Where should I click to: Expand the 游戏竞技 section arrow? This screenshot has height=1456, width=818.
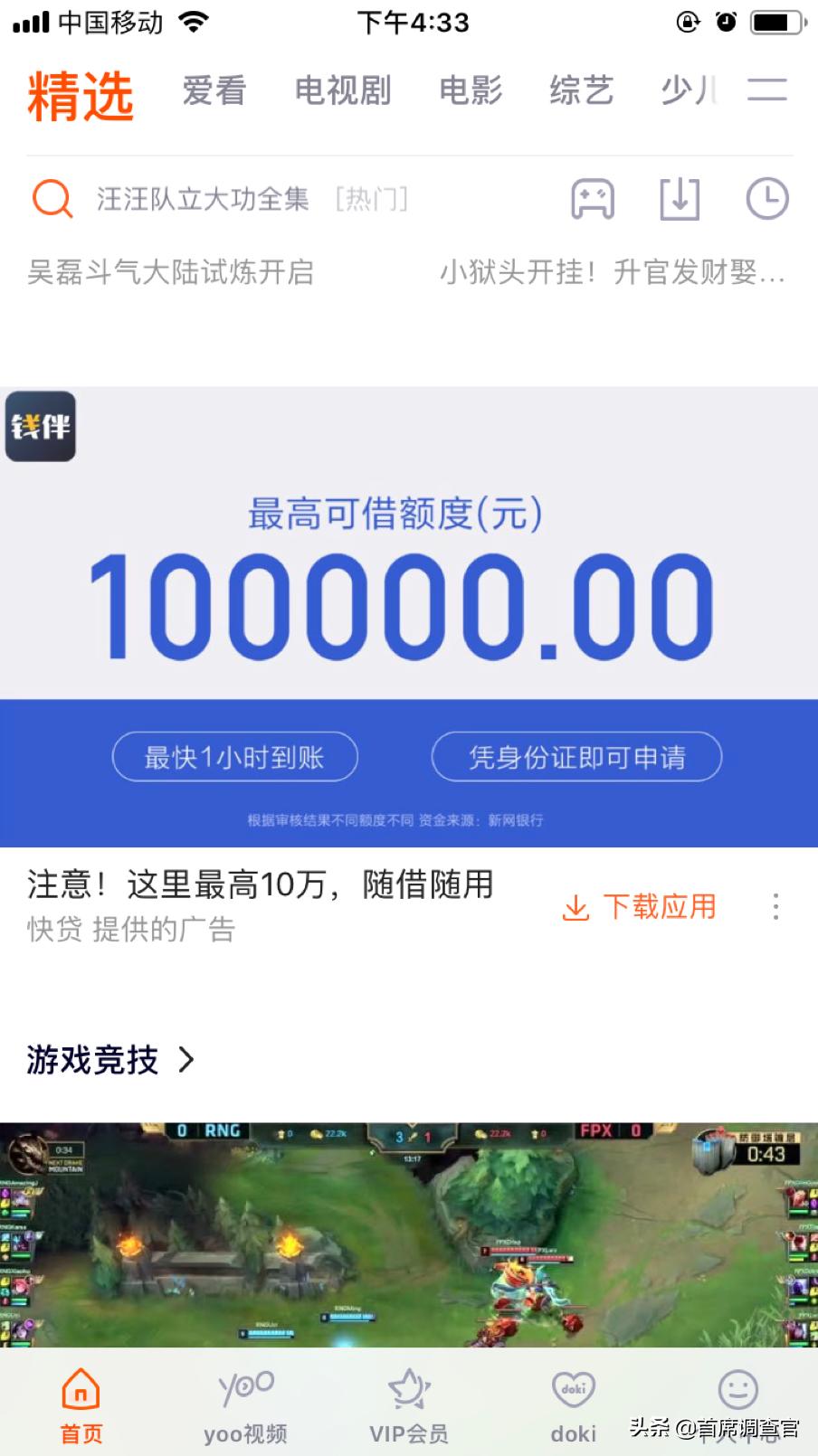click(188, 1059)
